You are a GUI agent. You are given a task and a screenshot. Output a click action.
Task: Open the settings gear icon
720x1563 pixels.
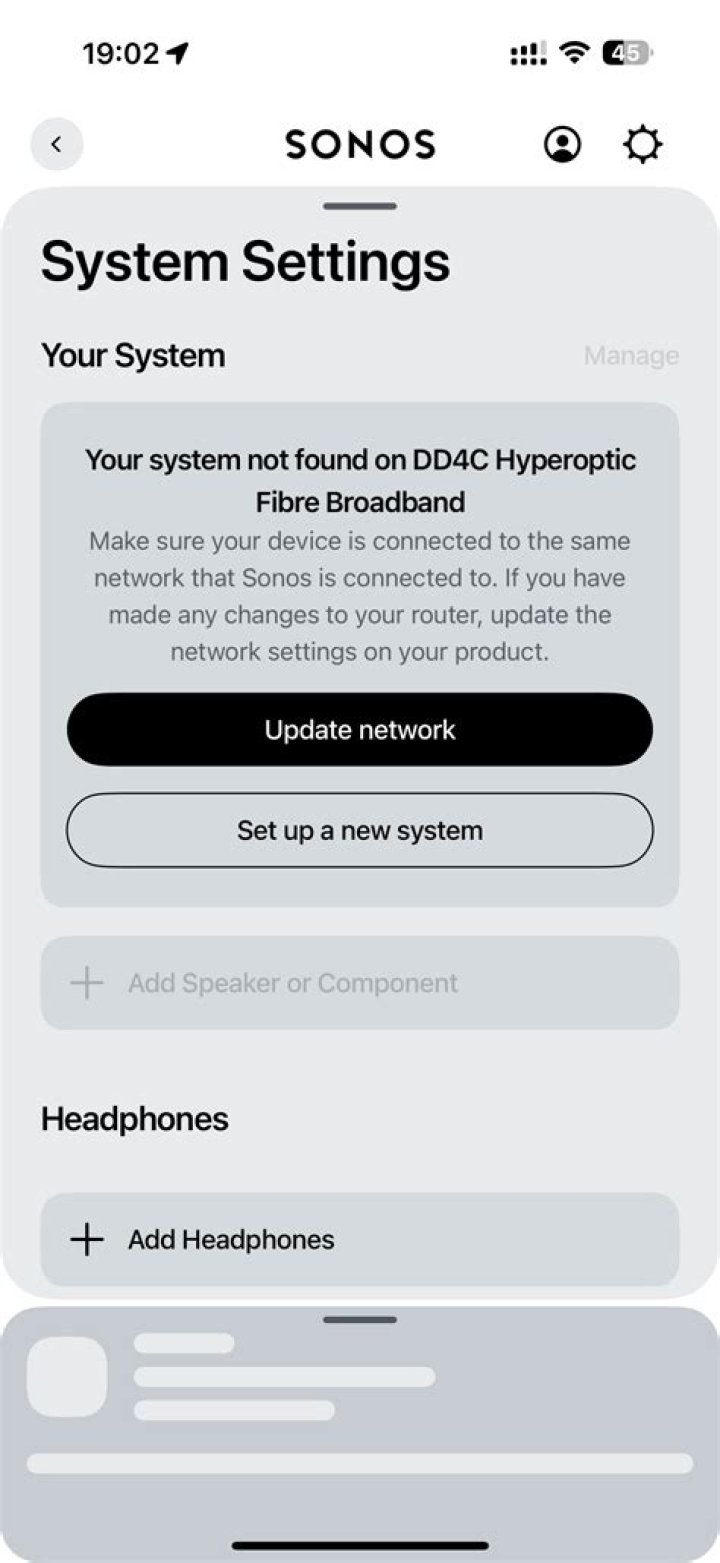click(x=642, y=145)
